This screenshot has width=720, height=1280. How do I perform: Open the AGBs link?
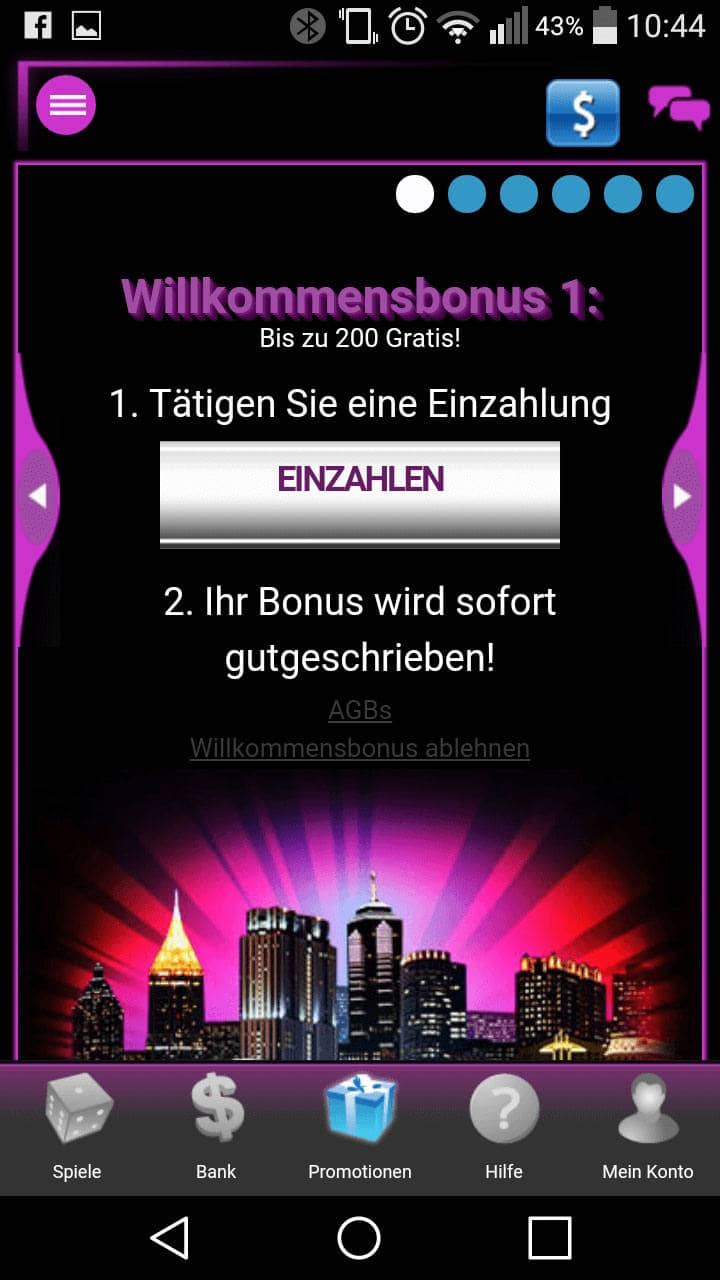pyautogui.click(x=360, y=710)
